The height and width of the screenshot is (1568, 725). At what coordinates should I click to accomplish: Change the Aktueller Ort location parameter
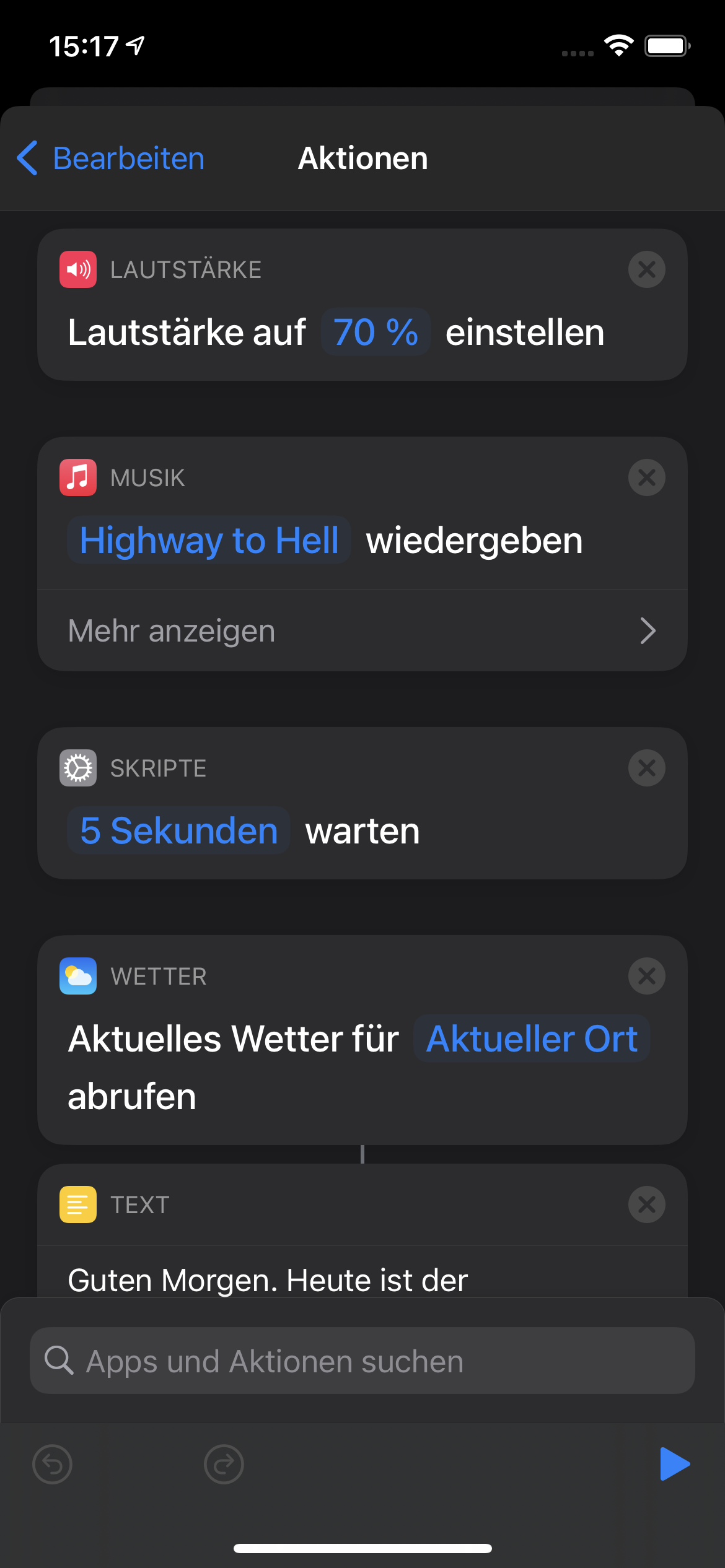(x=532, y=1039)
